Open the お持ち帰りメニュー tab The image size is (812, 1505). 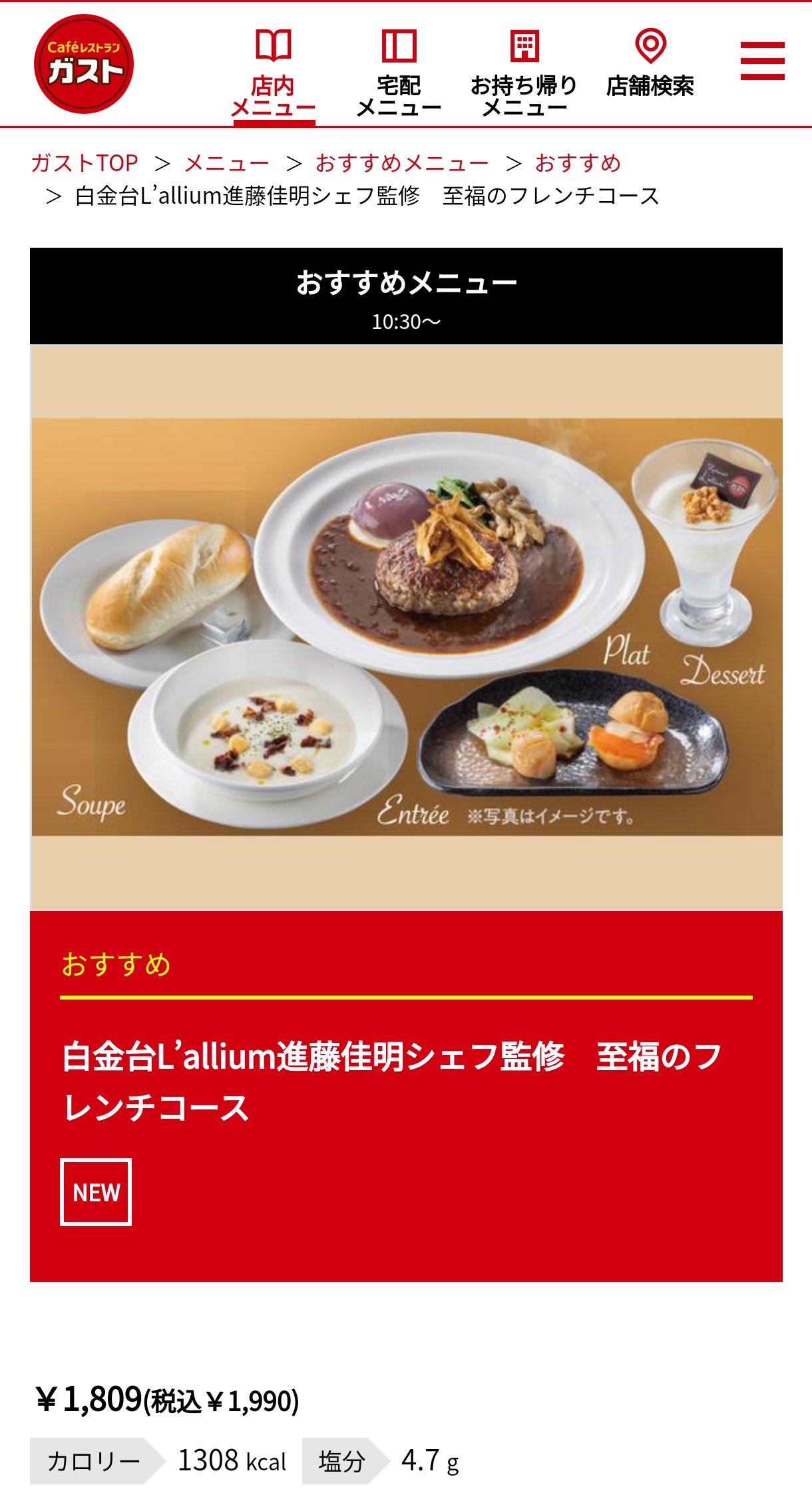tap(524, 73)
